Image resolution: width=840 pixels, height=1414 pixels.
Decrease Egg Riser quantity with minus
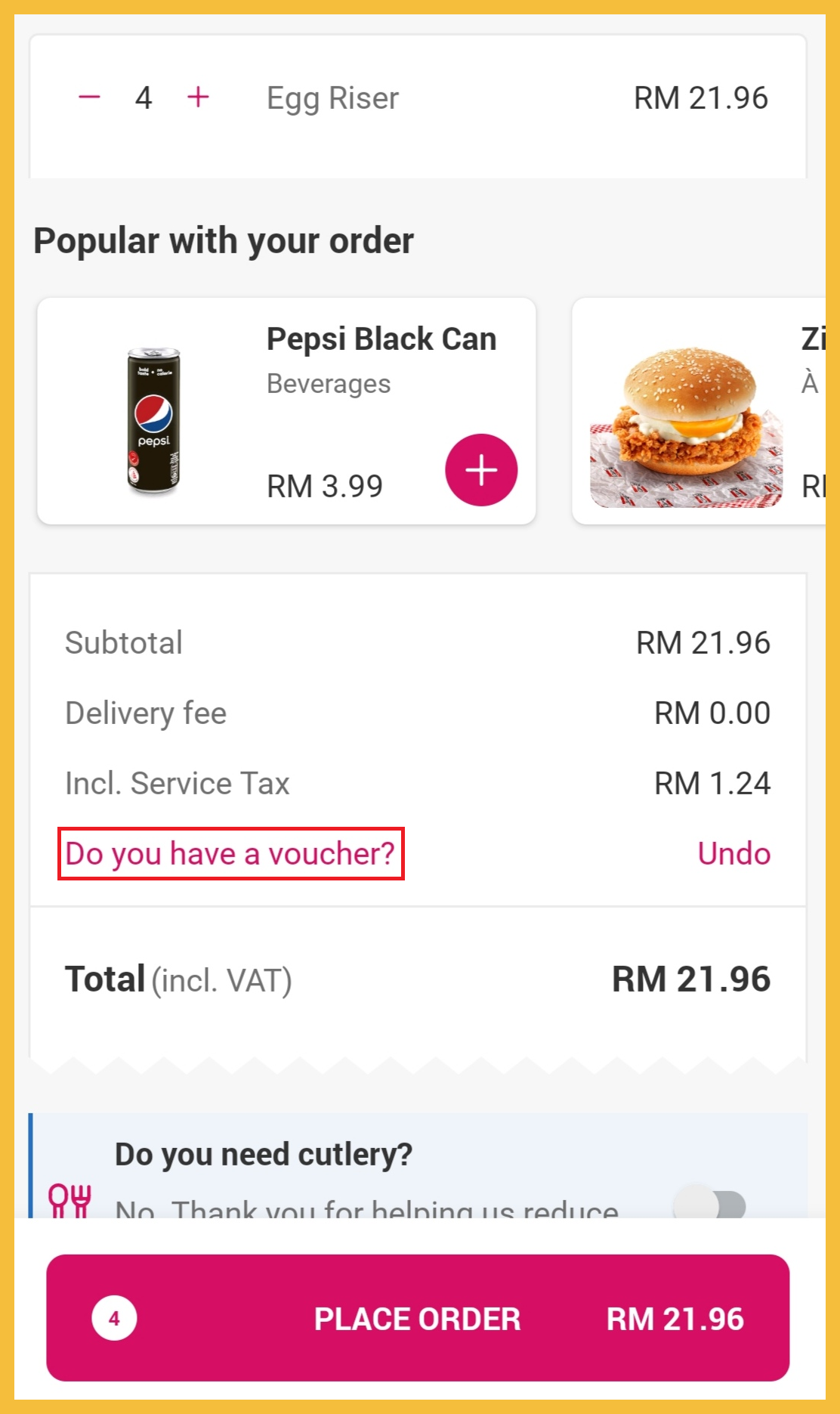click(x=89, y=97)
